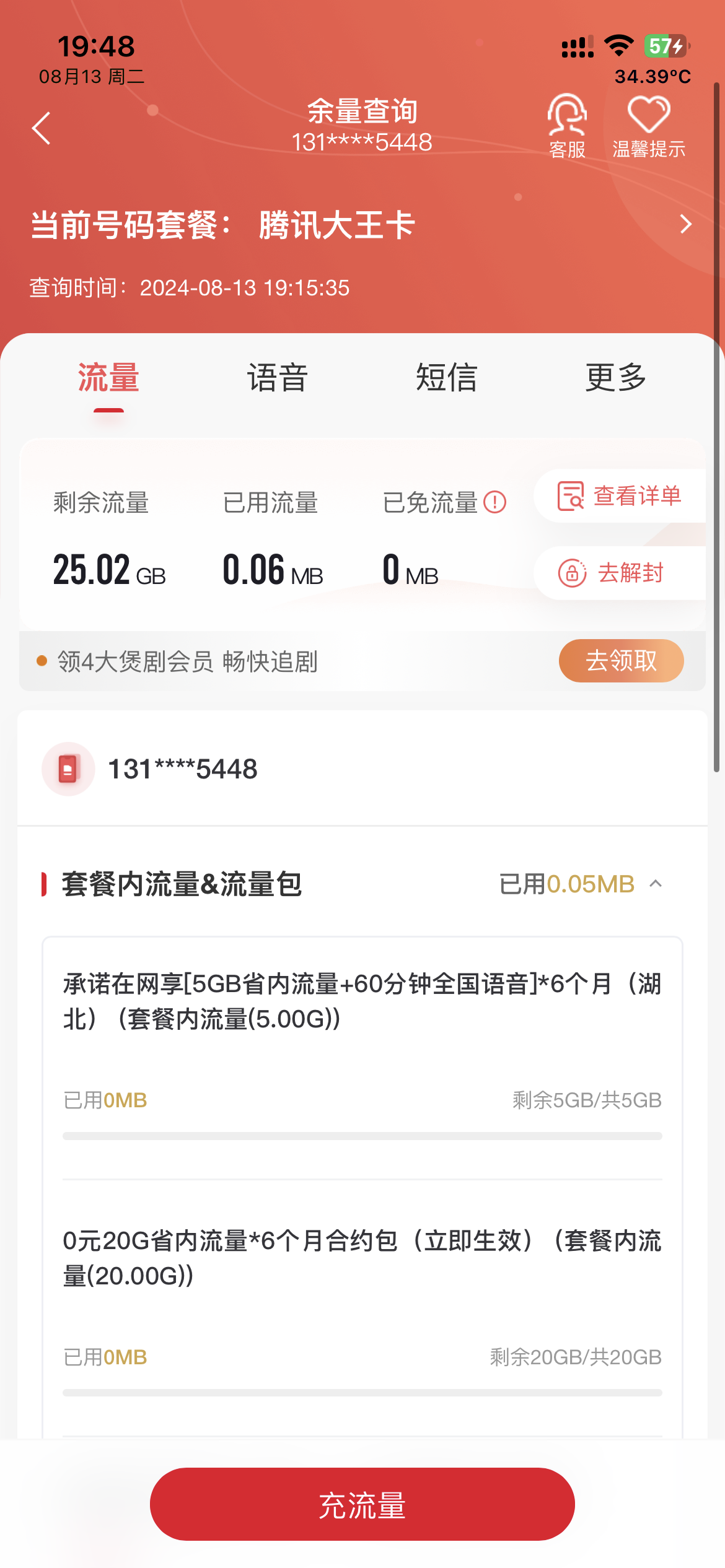Collapse 套餐内流量&流量包 section

(x=656, y=884)
